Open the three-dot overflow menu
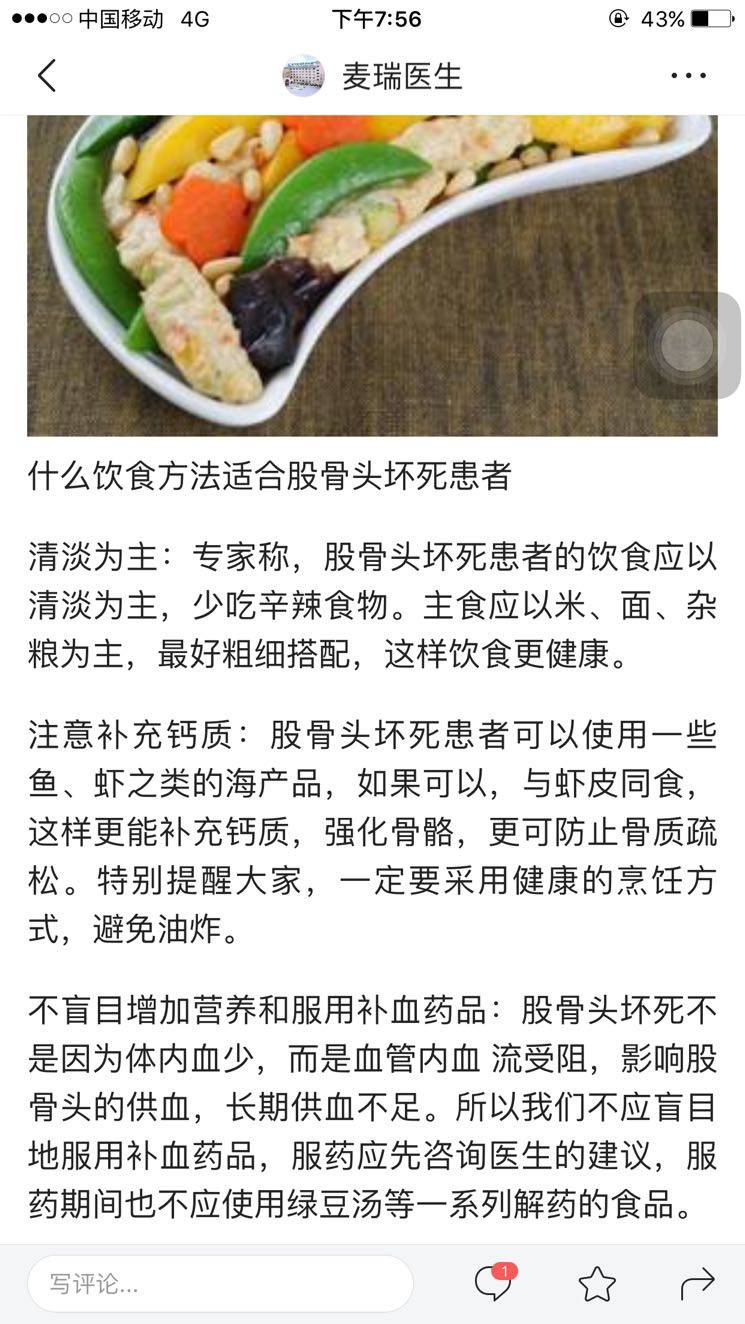This screenshot has width=745, height=1324. [x=688, y=76]
